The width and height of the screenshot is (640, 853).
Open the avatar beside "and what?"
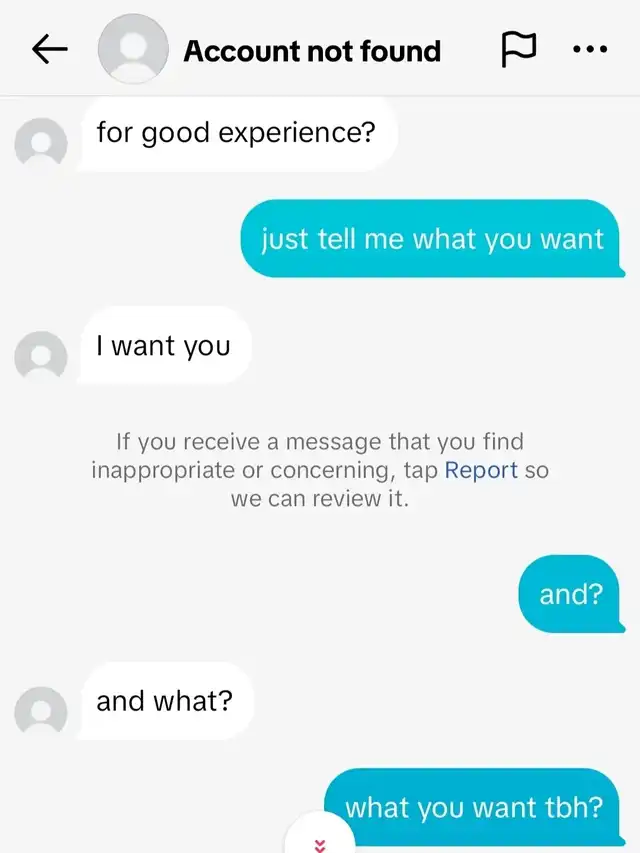click(41, 709)
